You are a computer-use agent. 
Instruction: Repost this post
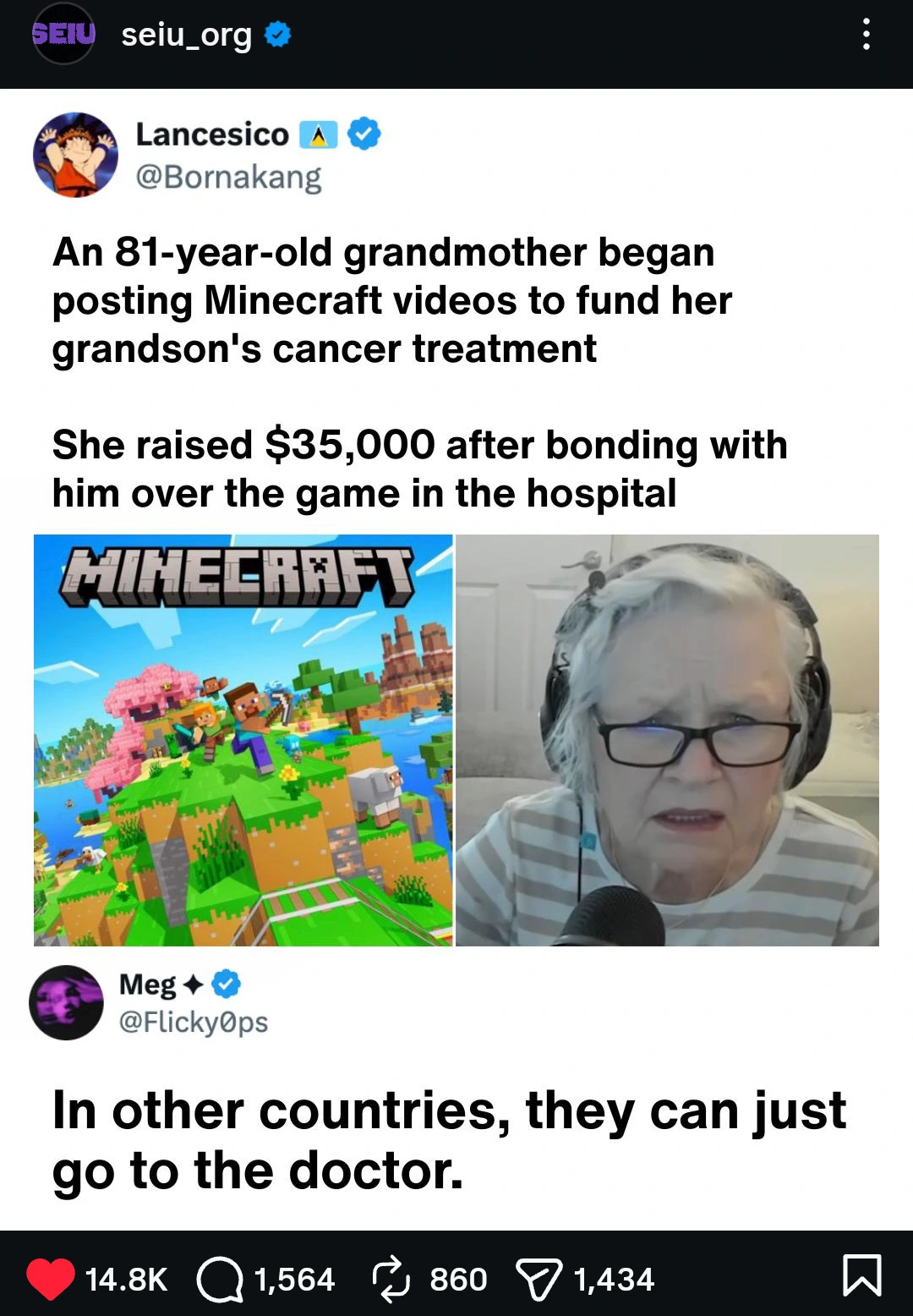391,1278
